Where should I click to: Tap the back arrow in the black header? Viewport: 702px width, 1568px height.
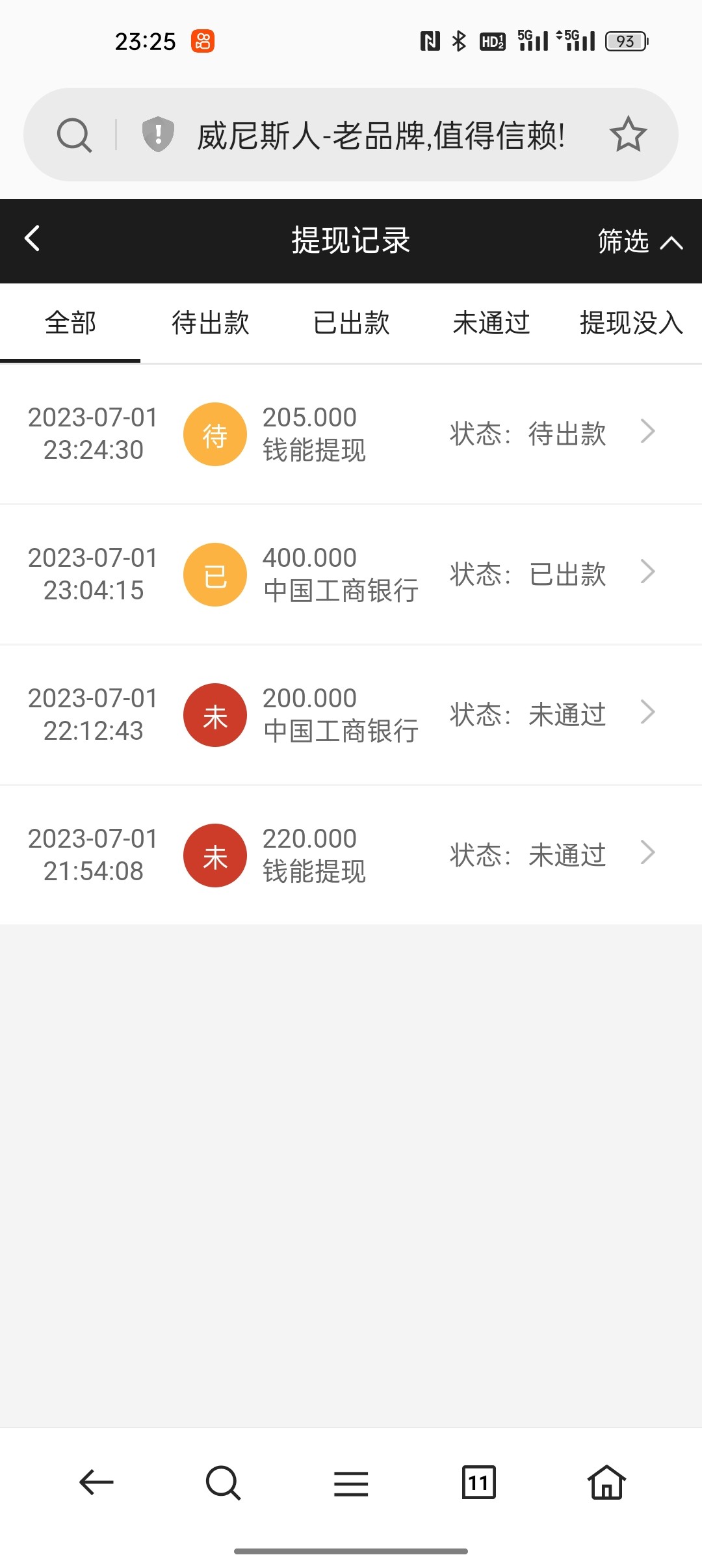pos(32,240)
